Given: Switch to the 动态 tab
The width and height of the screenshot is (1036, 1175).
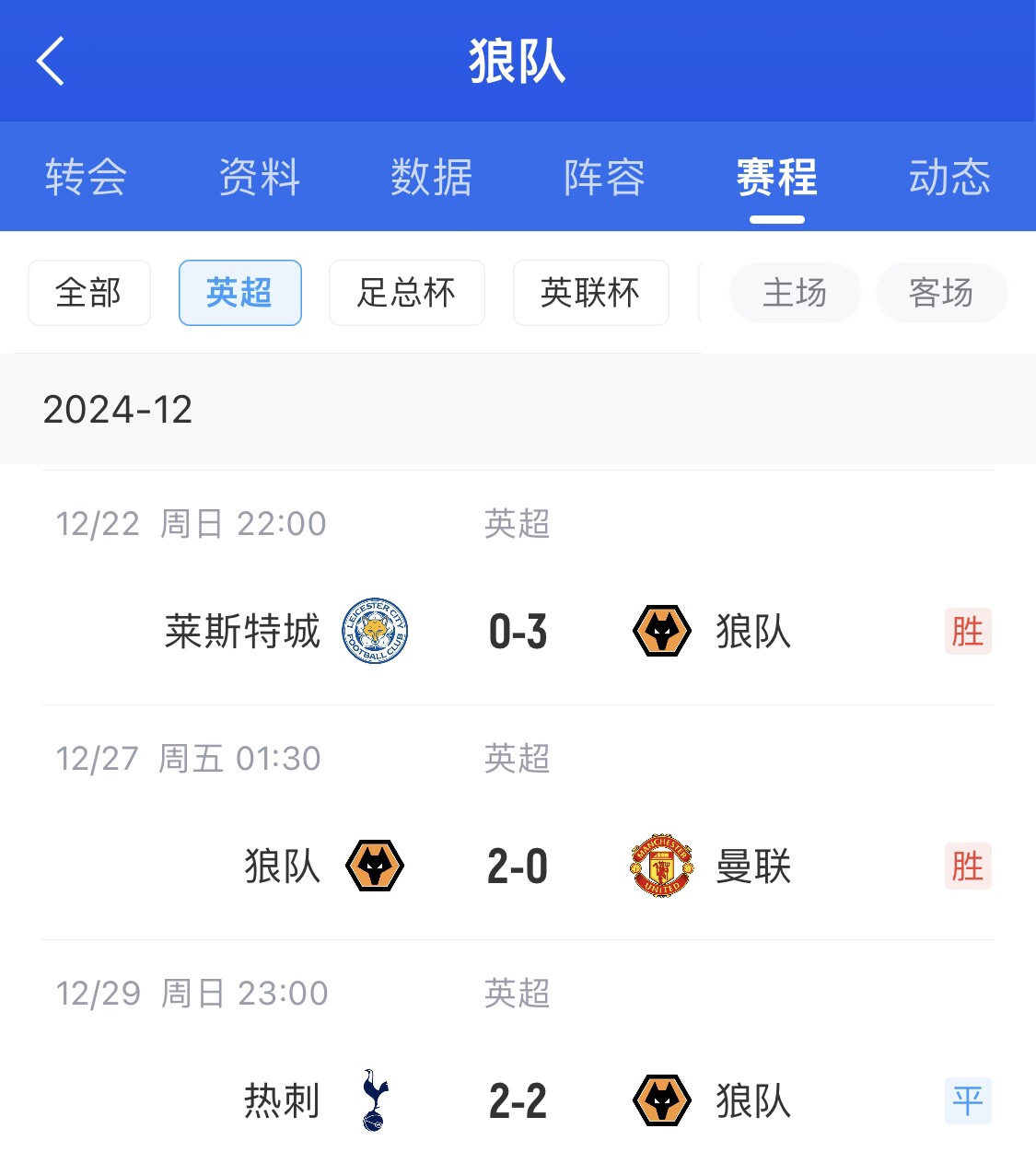Looking at the screenshot, I should tap(949, 177).
